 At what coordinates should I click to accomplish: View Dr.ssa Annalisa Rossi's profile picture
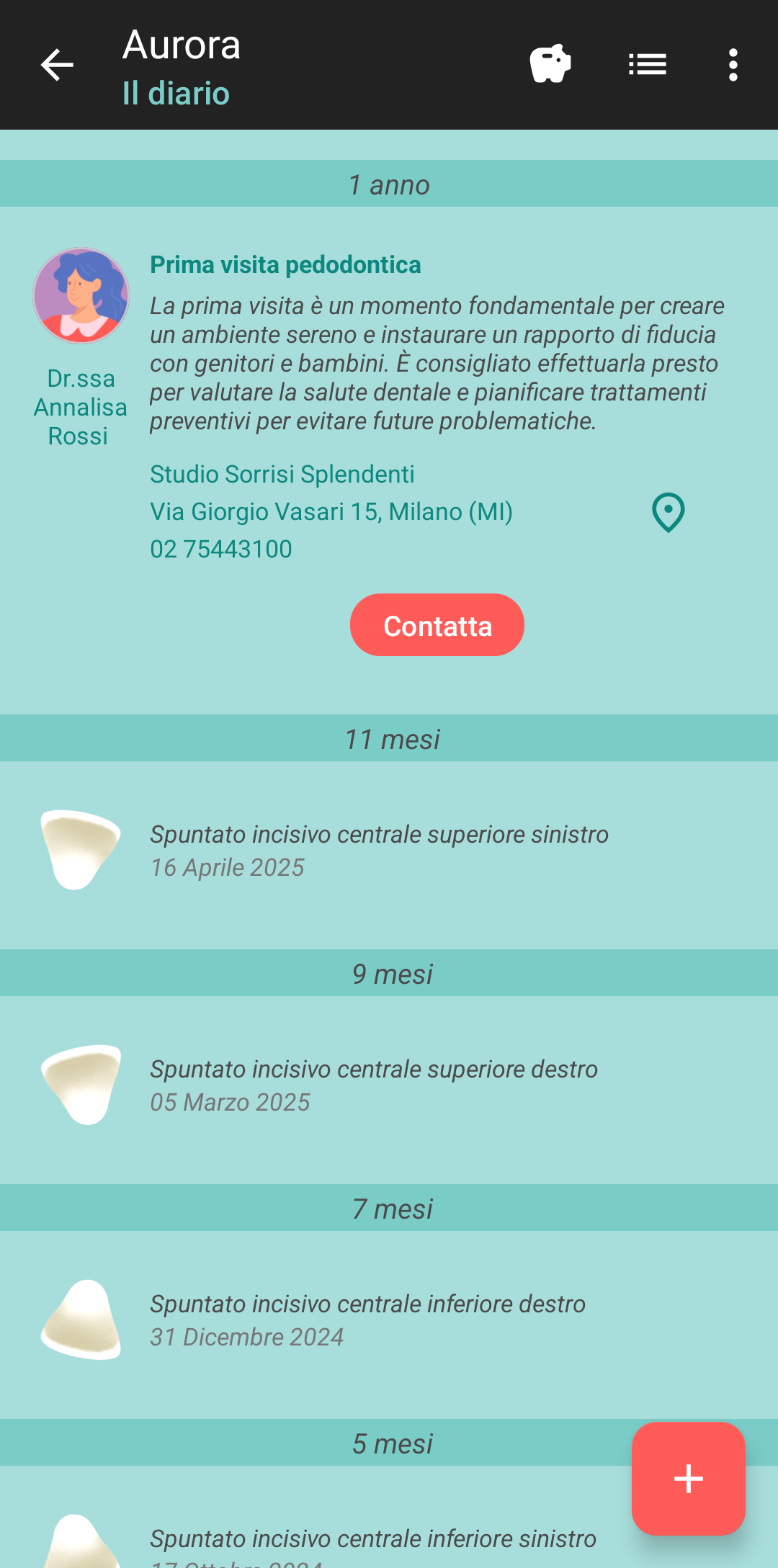[81, 296]
